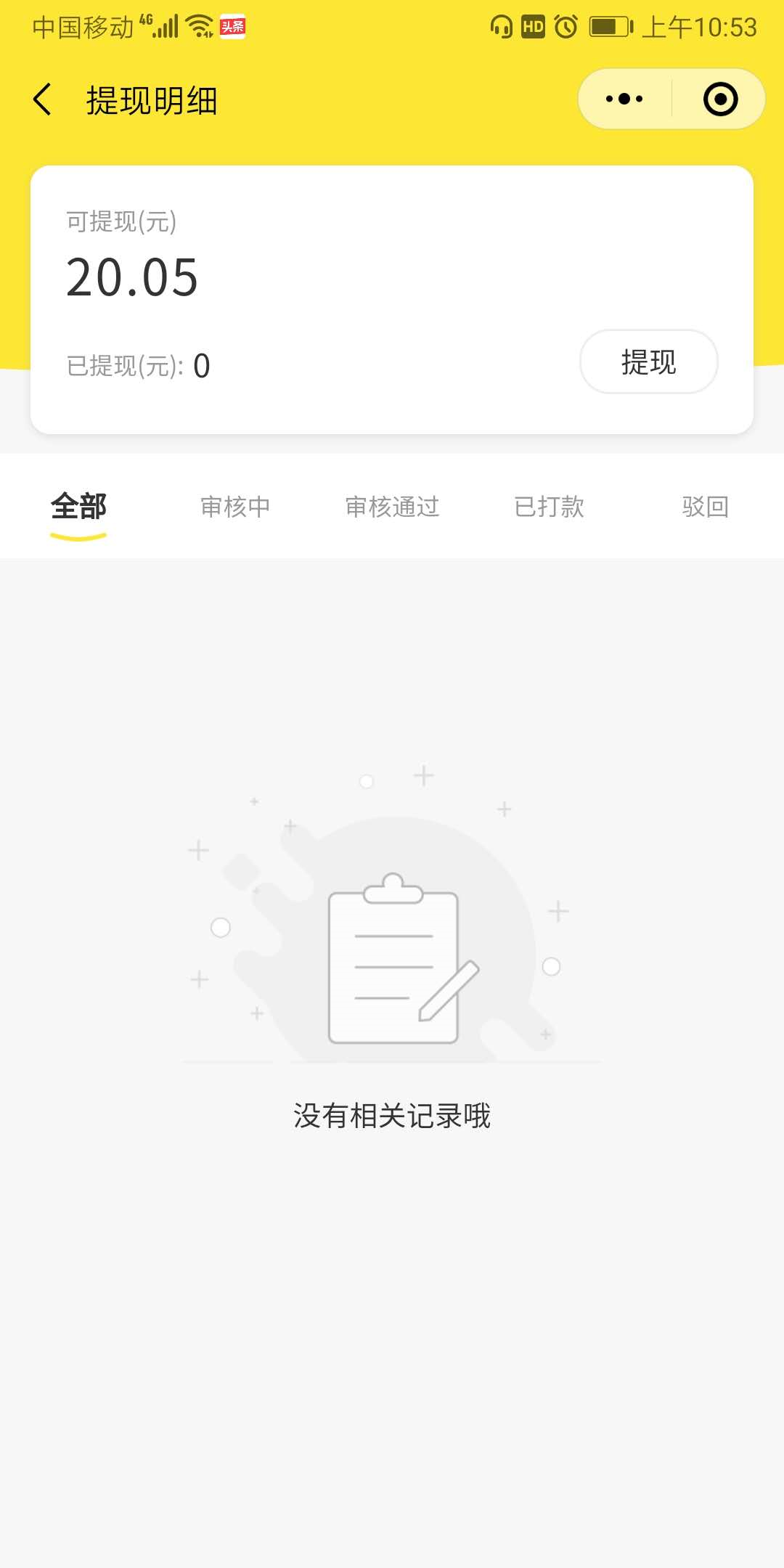Switch to the 审核中 tab

coord(235,507)
